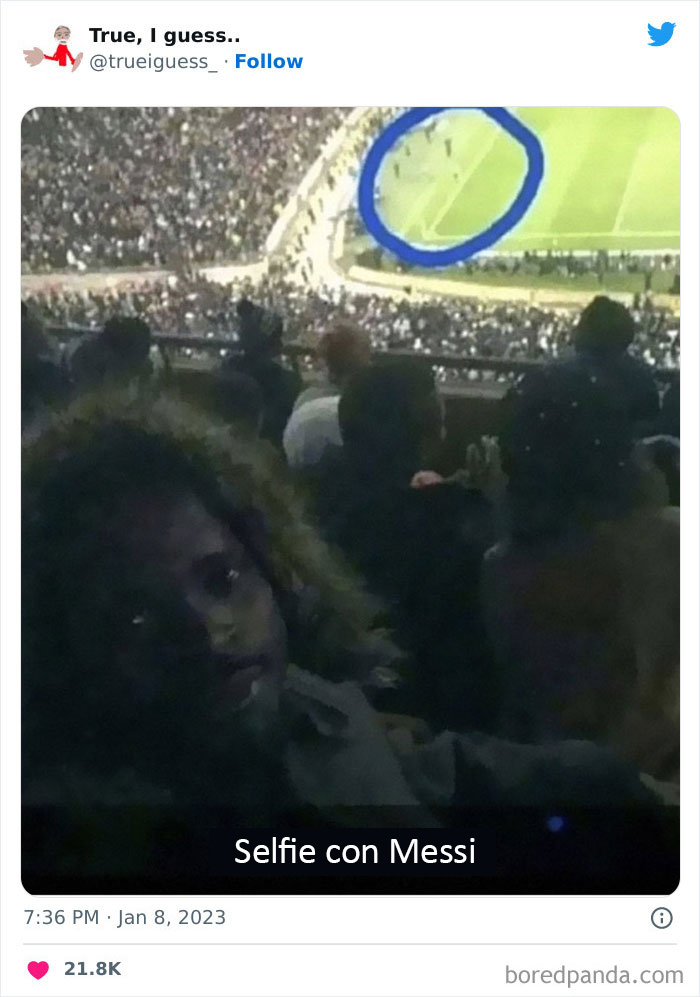Follow the @trueiguess_ account
700x997 pixels.
[268, 62]
